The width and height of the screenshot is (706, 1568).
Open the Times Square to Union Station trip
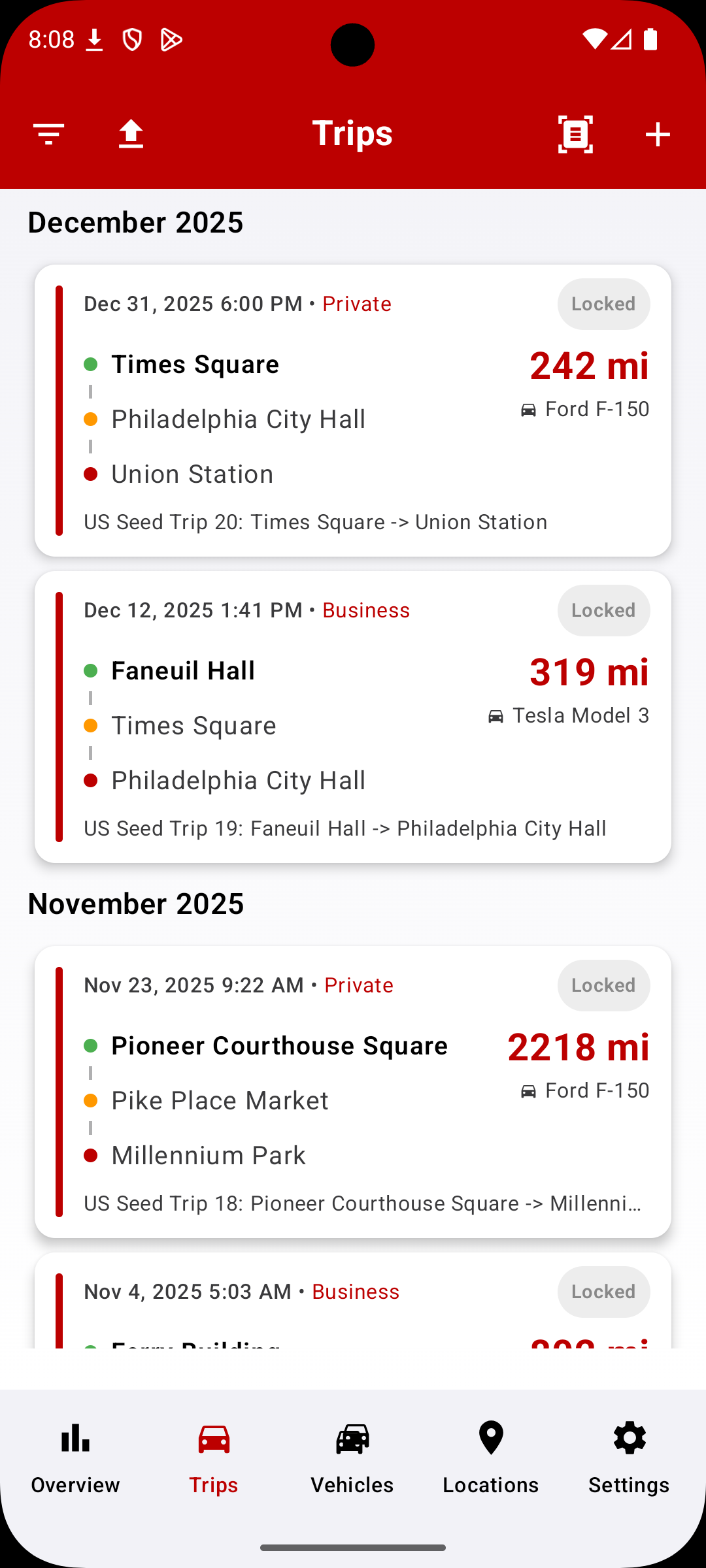[353, 408]
